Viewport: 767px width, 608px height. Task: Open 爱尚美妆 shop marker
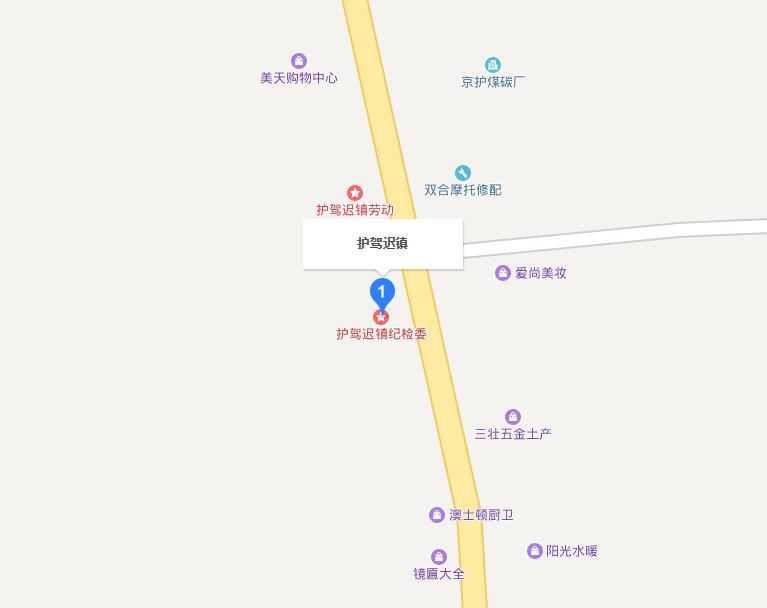pos(503,273)
